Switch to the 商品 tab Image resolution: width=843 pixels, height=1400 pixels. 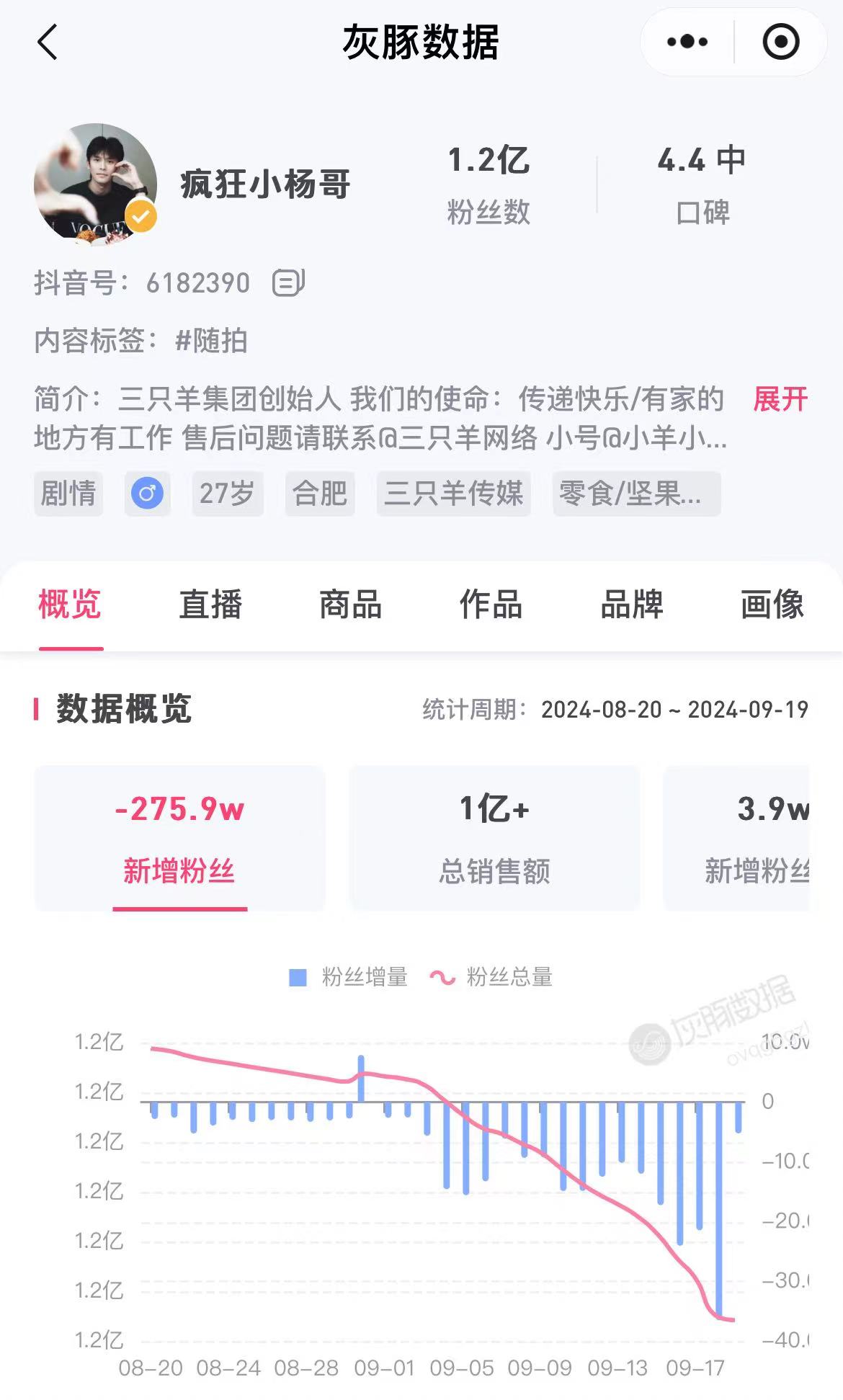351,605
